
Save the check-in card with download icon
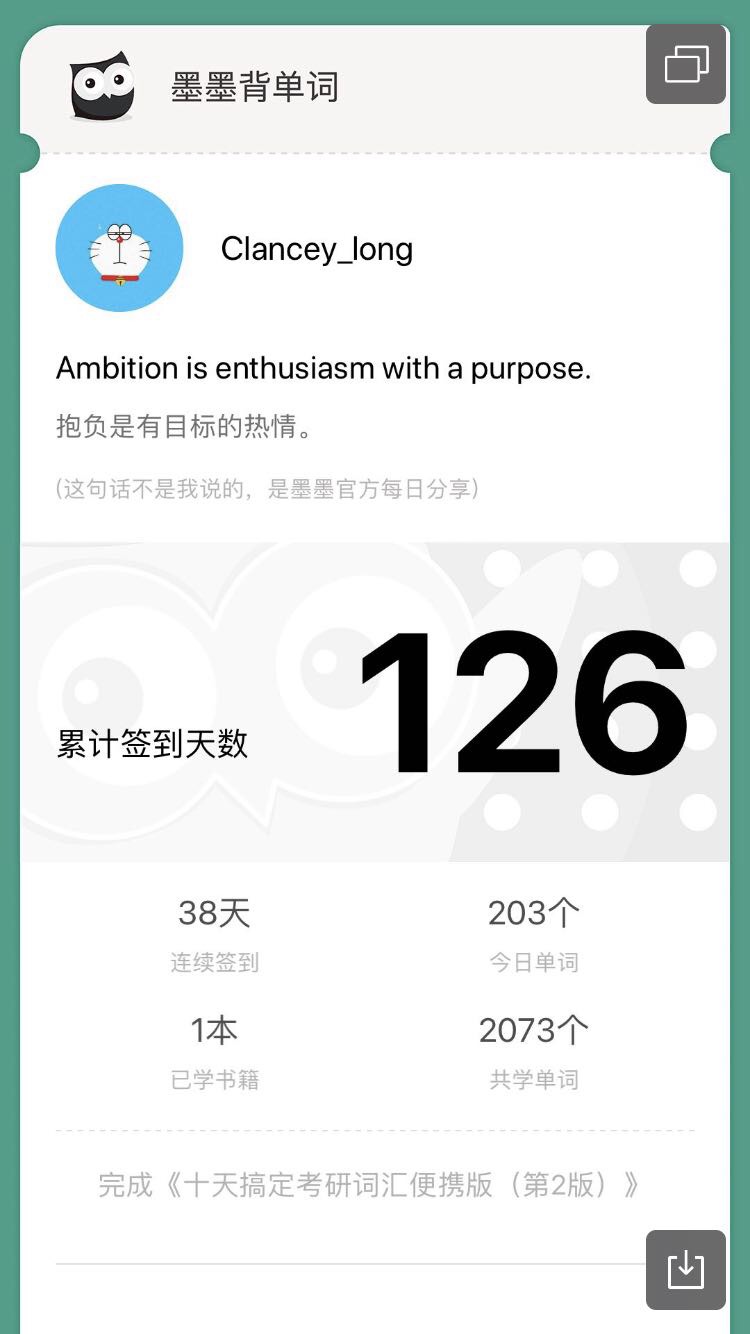pyautogui.click(x=686, y=1270)
